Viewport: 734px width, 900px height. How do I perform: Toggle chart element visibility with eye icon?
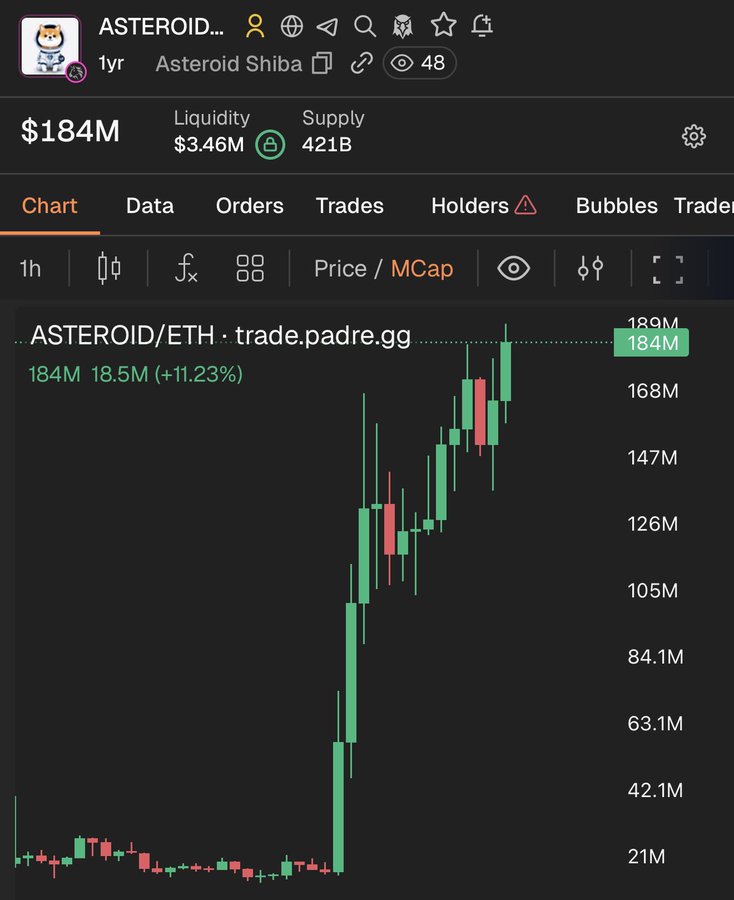[x=513, y=268]
